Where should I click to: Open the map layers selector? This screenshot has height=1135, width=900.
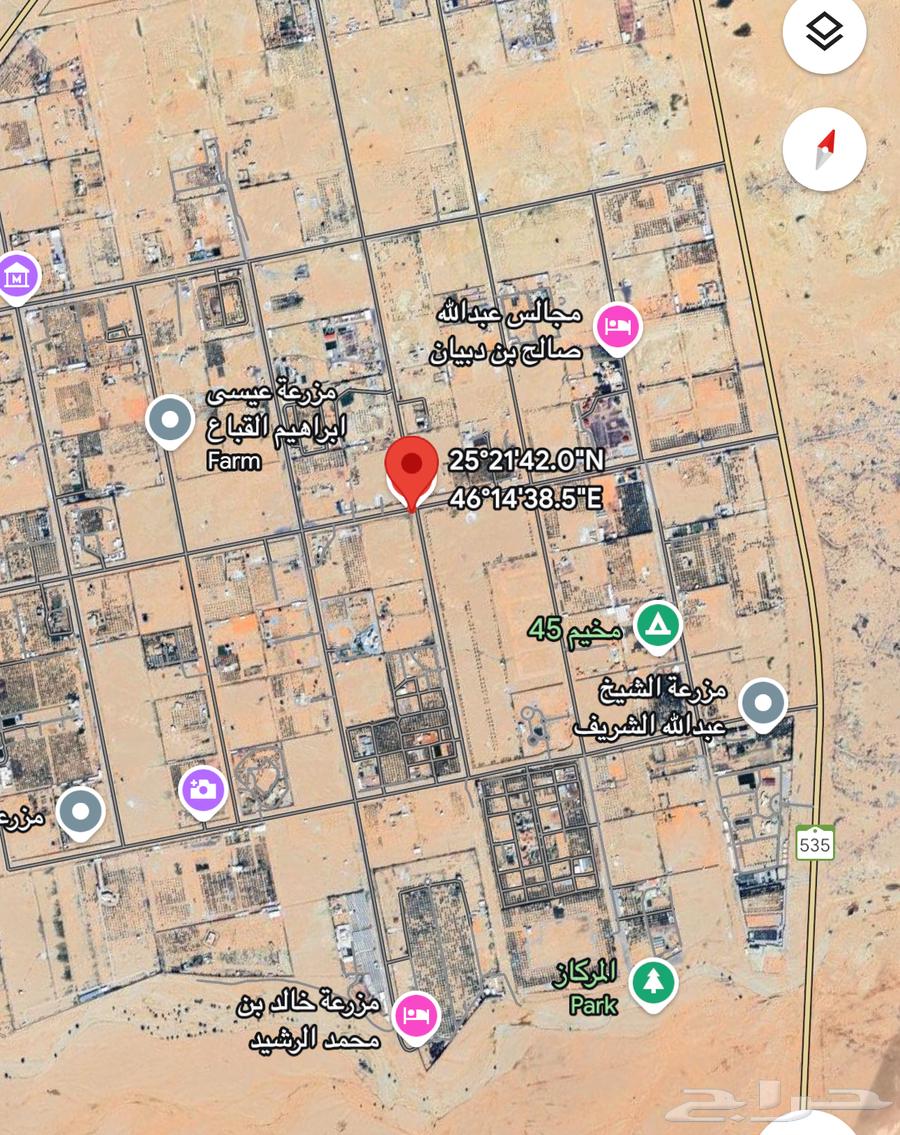[824, 33]
